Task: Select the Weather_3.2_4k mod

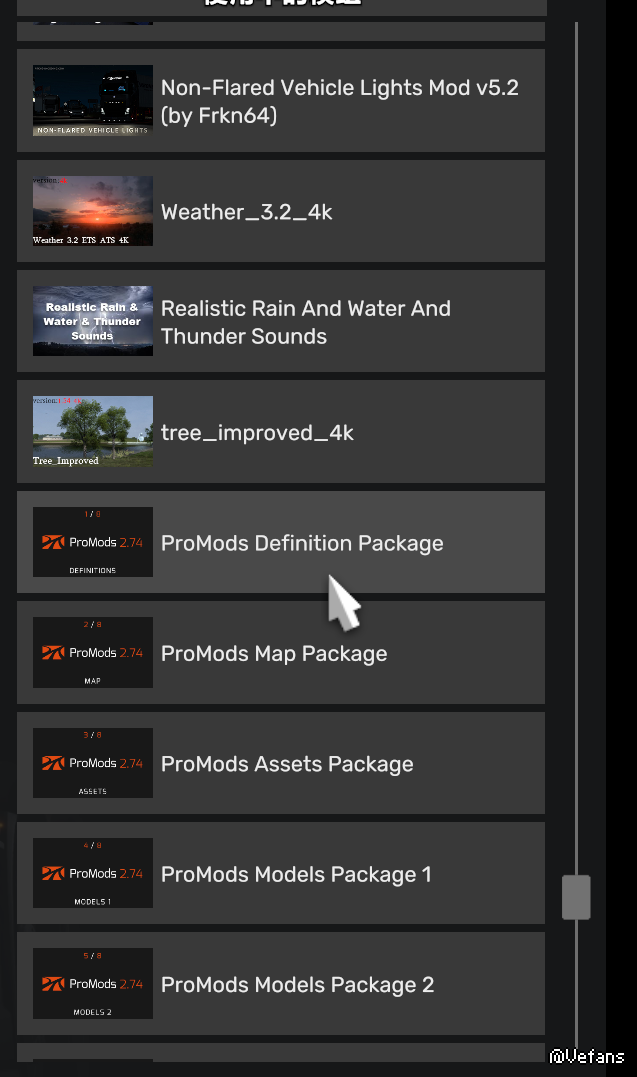Action: coord(280,211)
